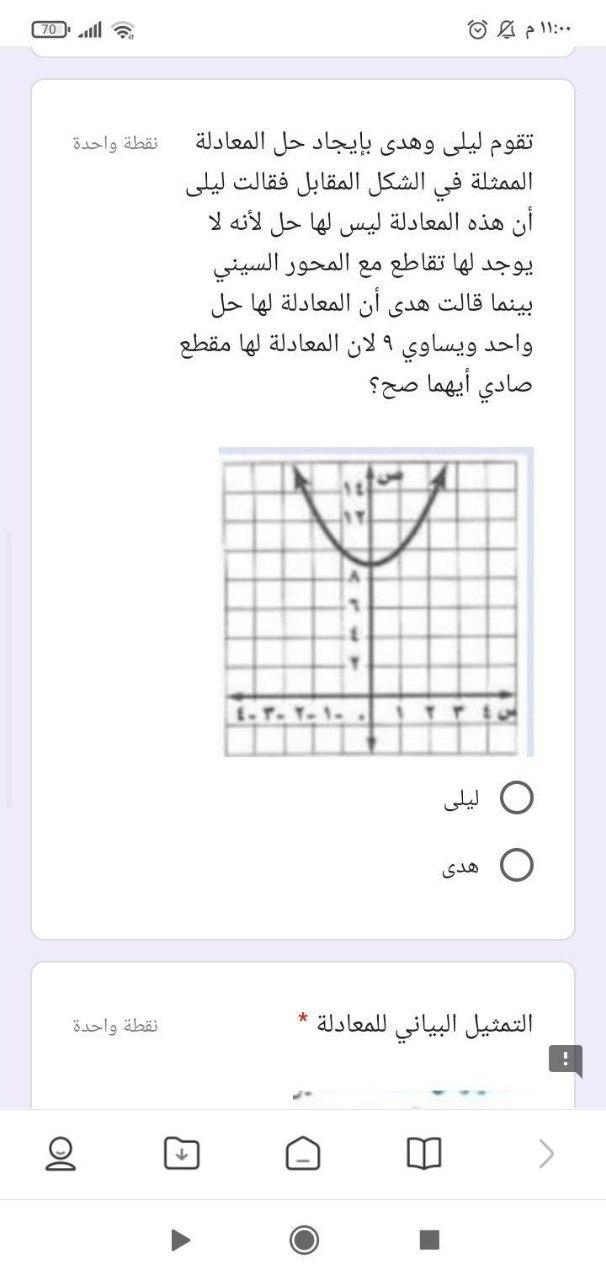Go to the browser home button
The height and width of the screenshot is (1280, 606).
[x=303, y=1154]
